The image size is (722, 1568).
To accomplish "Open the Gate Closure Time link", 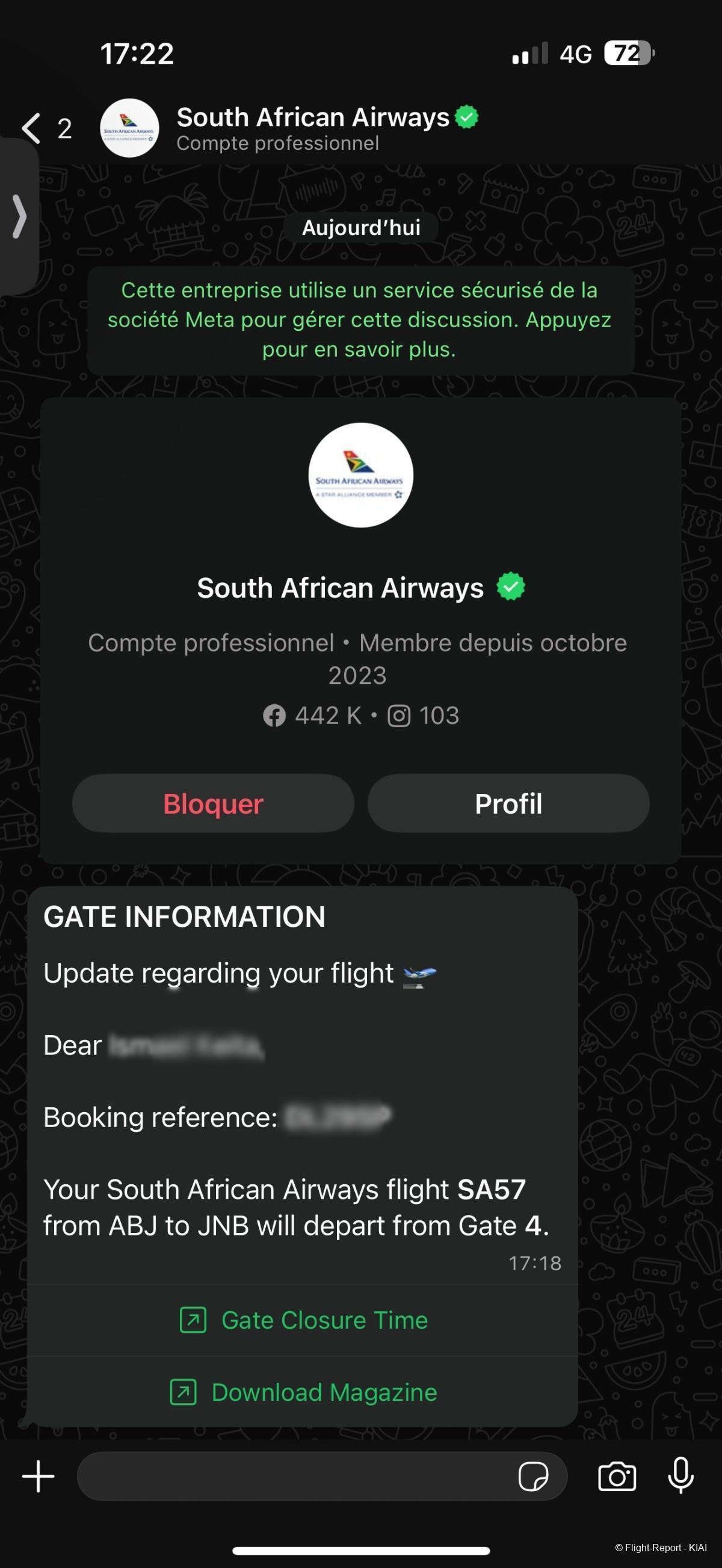I will point(303,1320).
